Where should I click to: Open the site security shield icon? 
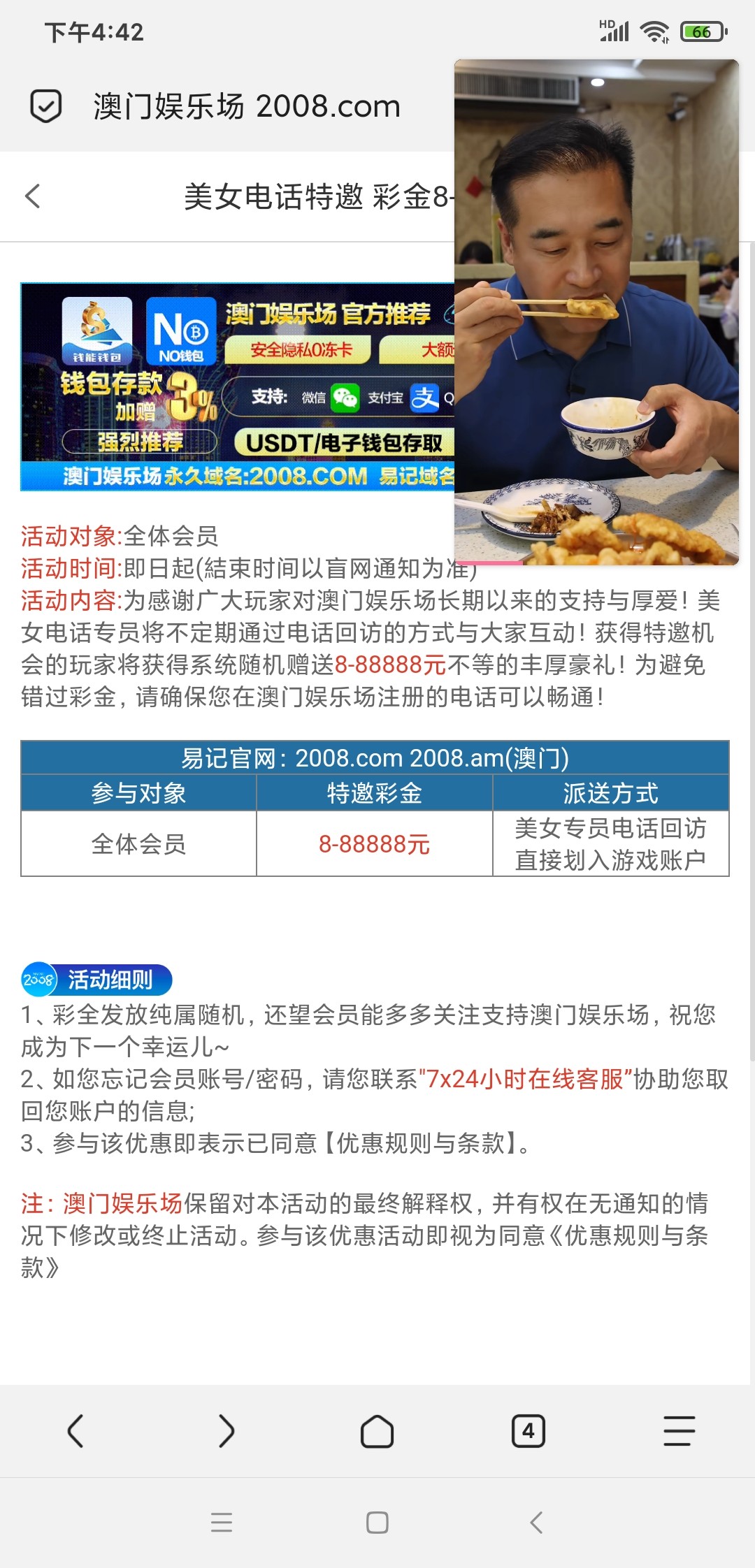click(46, 106)
